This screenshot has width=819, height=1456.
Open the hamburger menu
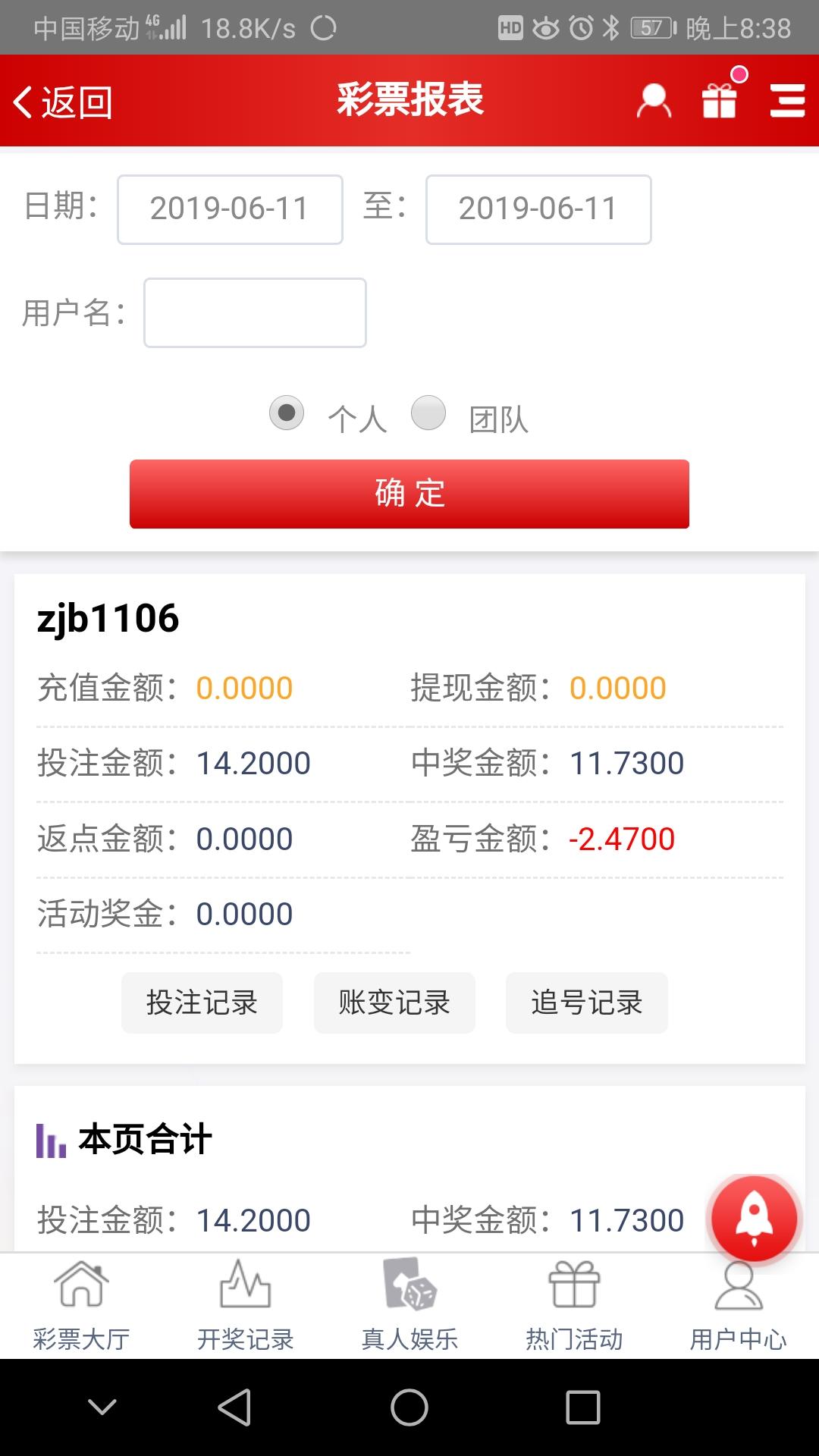pyautogui.click(x=787, y=101)
